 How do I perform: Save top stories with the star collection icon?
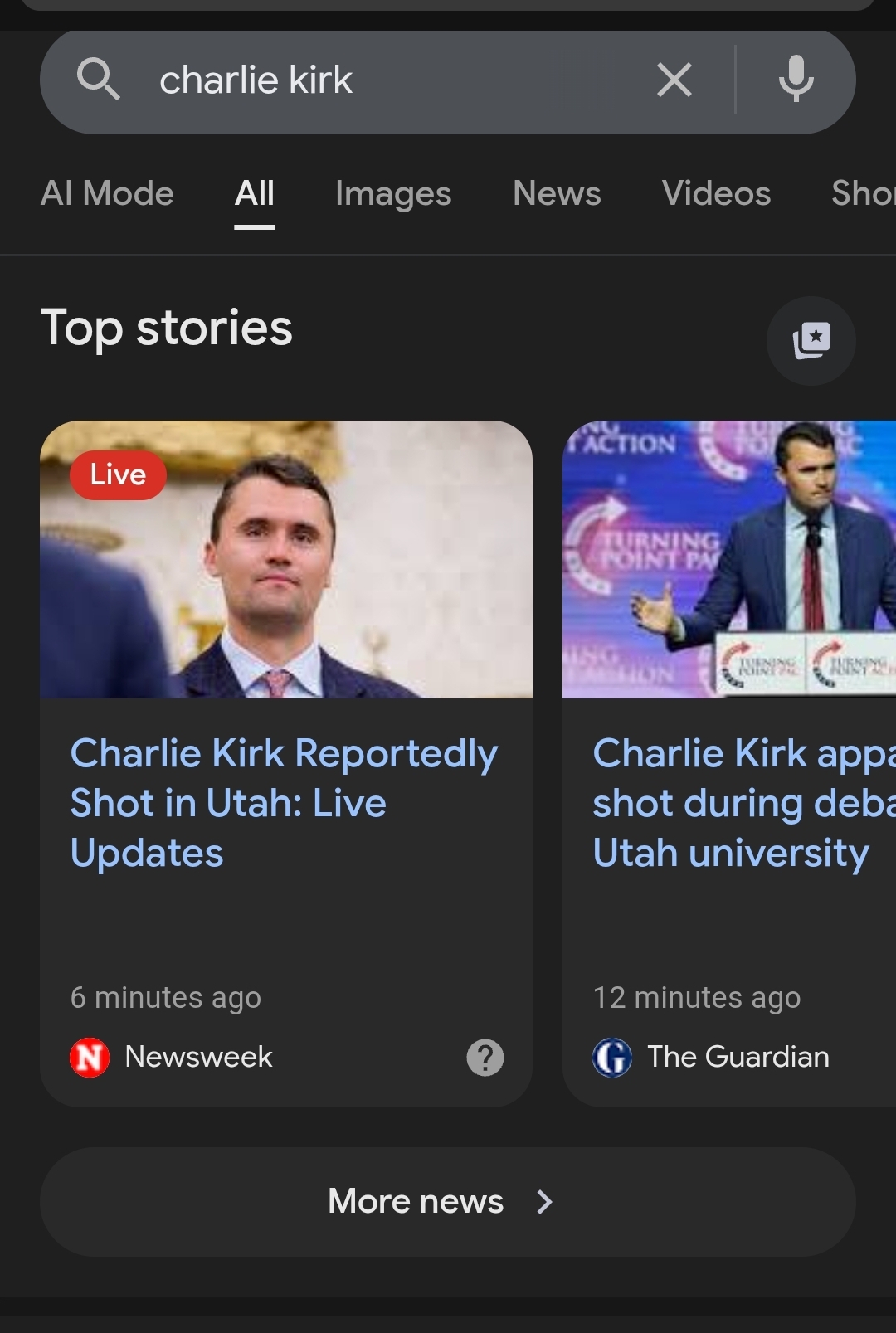click(x=811, y=340)
